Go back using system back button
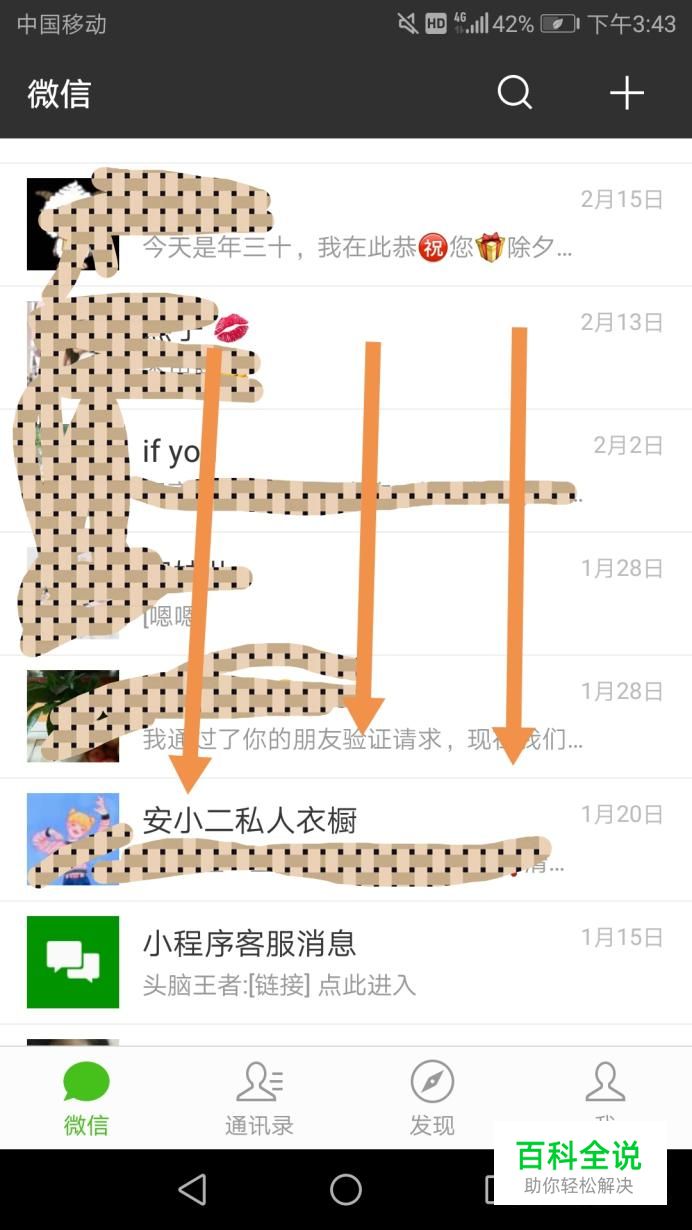 pos(191,1189)
